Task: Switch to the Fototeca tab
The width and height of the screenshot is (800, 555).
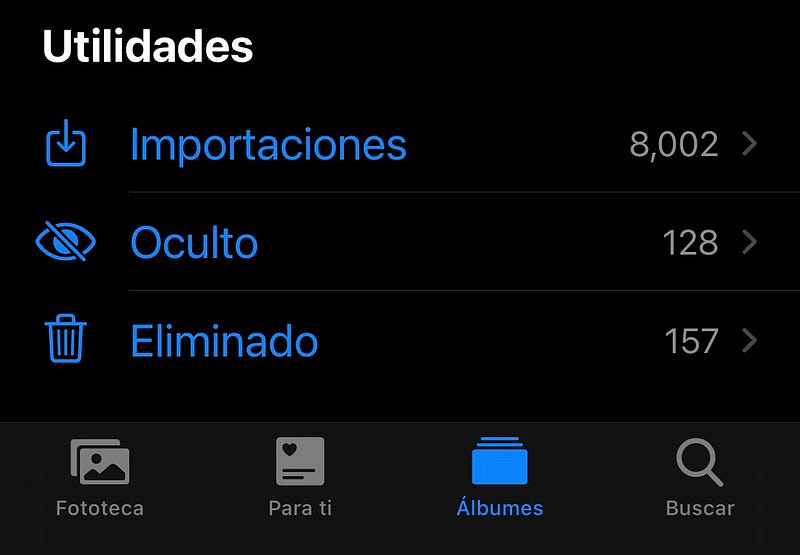Action: [100, 478]
